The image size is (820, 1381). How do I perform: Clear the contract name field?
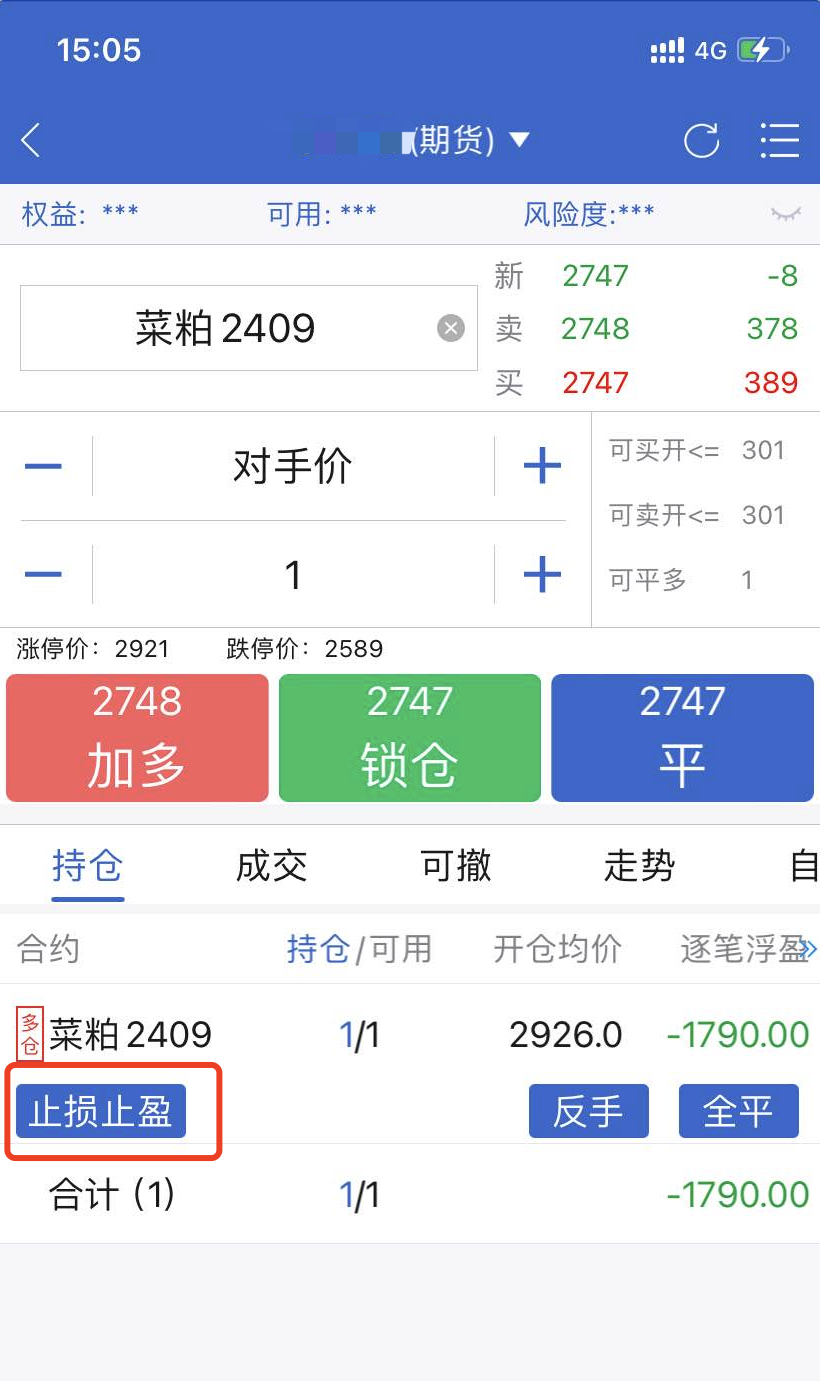point(451,328)
